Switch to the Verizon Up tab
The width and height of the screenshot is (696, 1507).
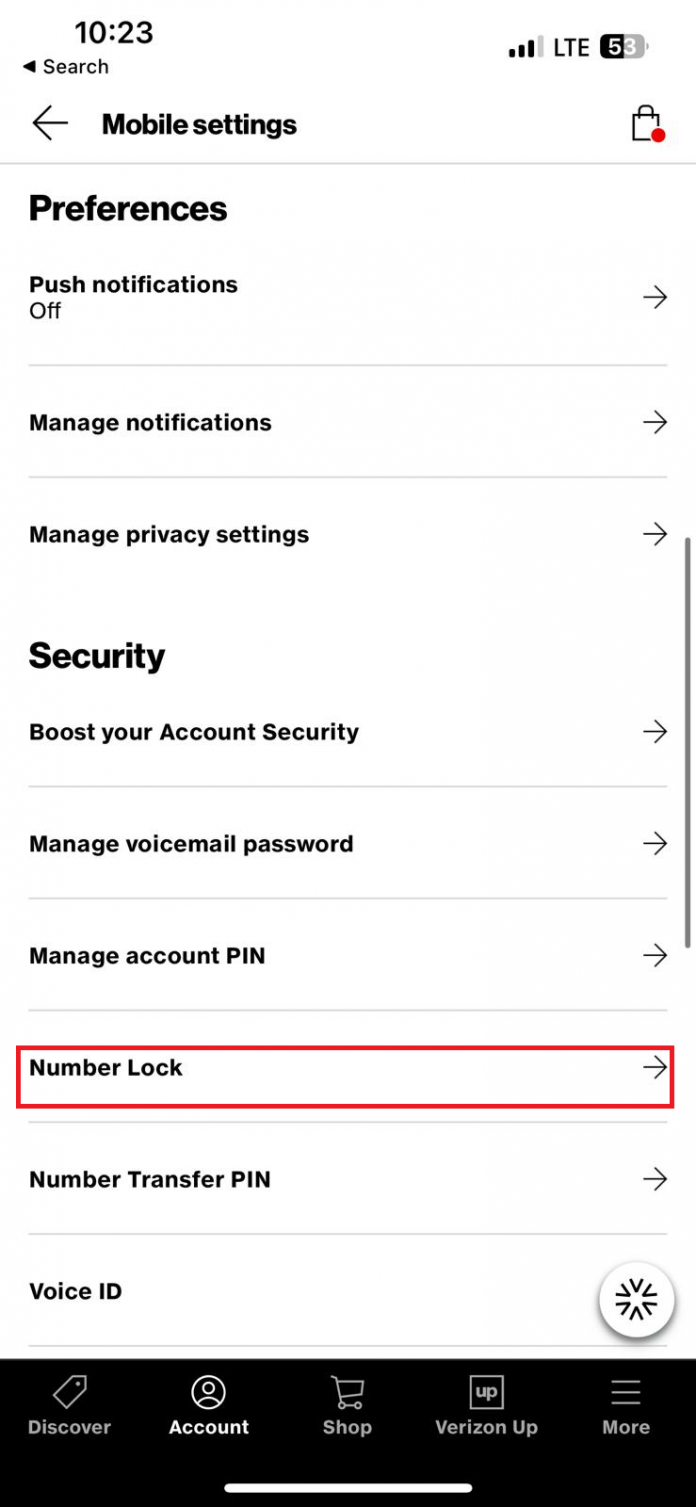coord(486,1406)
